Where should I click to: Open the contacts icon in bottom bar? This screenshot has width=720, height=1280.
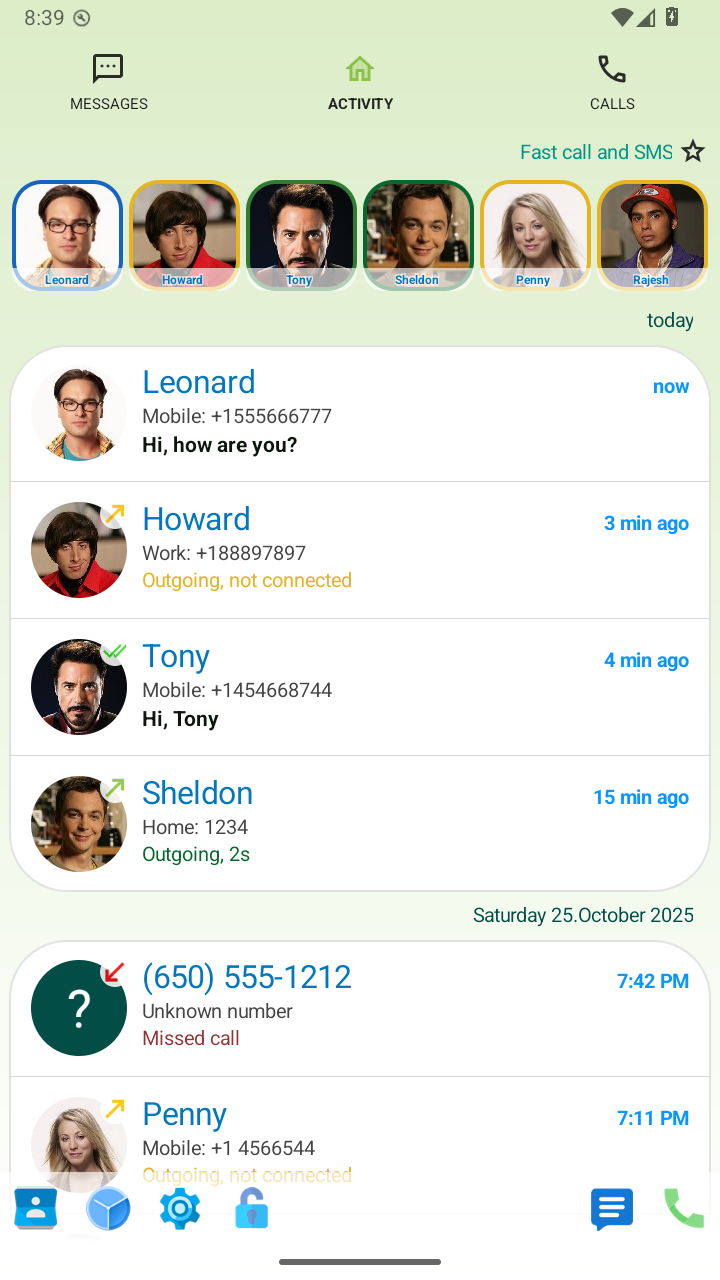(x=36, y=1210)
